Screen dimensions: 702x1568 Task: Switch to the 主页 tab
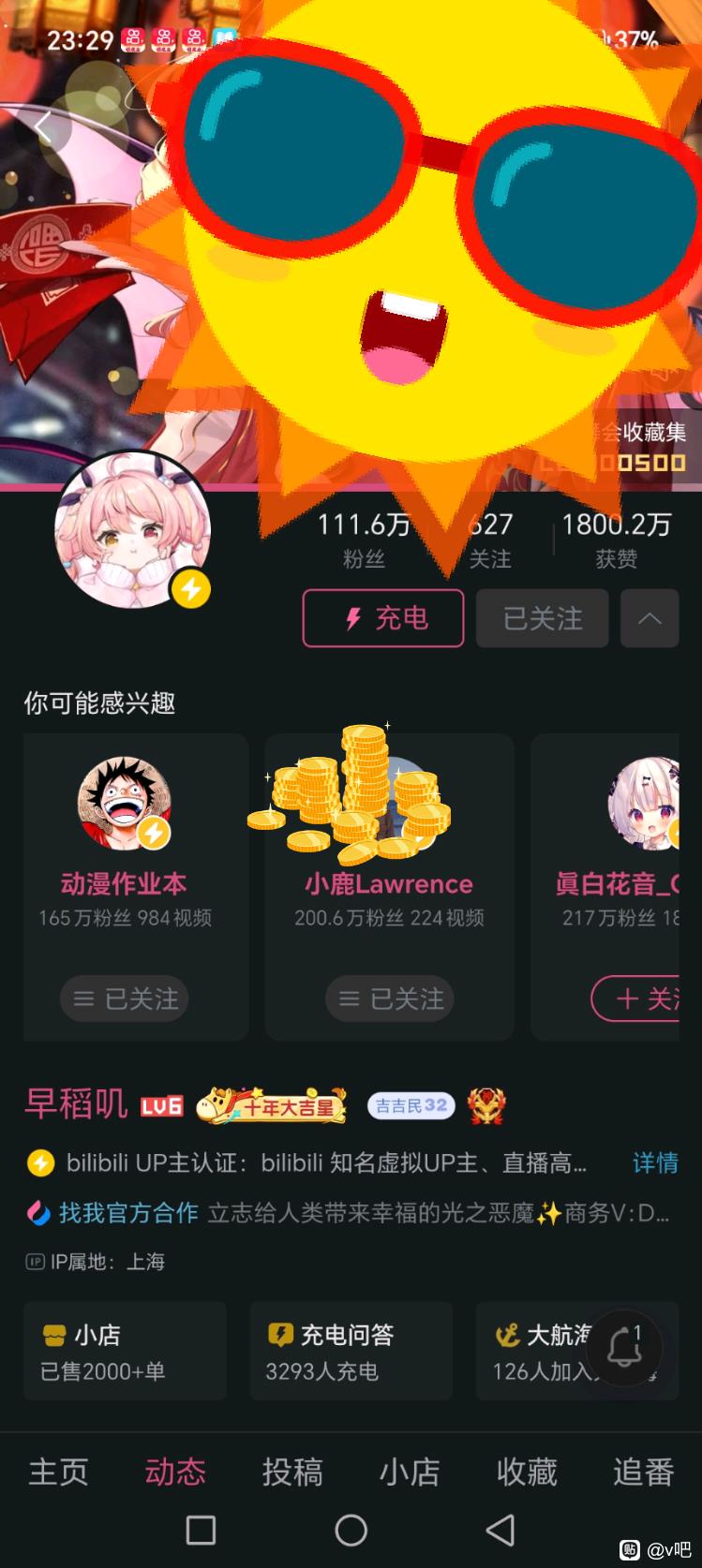pos(58,1472)
